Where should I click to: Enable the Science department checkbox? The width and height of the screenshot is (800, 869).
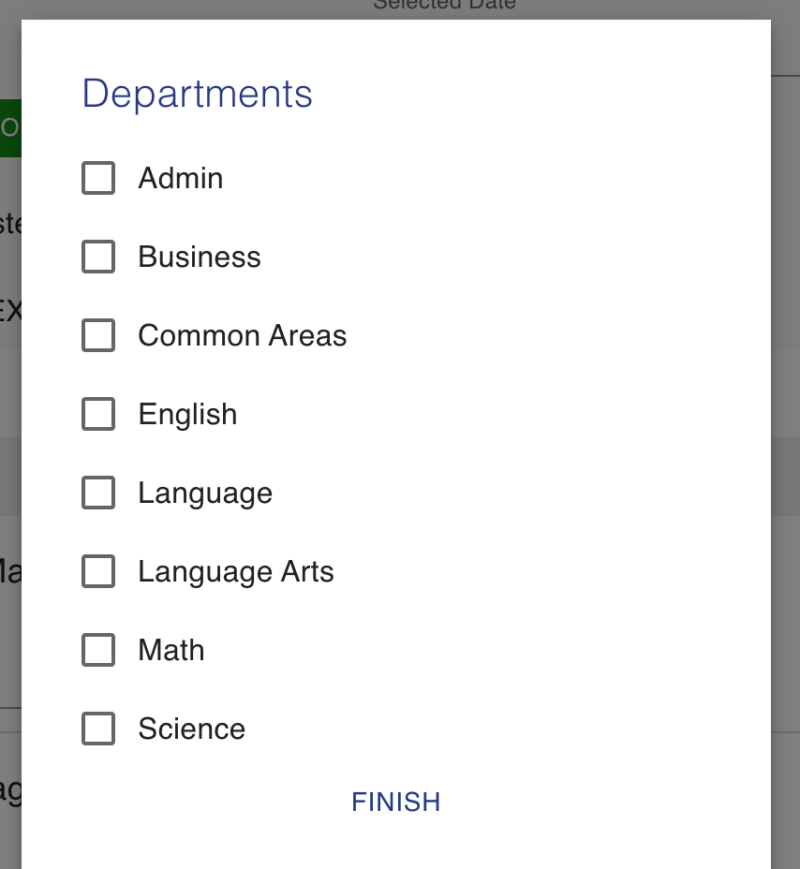[98, 728]
